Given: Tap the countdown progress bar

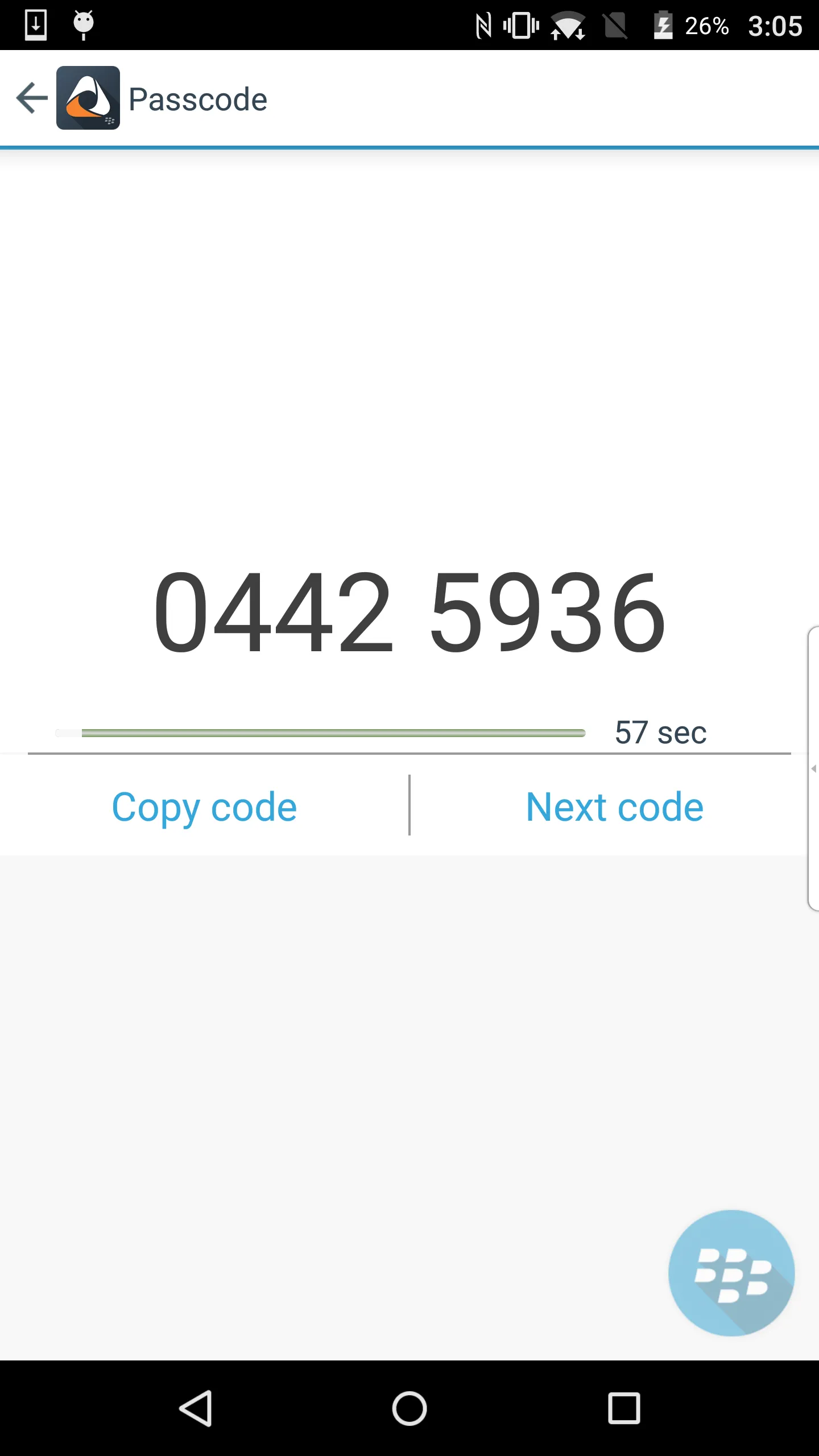Looking at the screenshot, I should 318,733.
